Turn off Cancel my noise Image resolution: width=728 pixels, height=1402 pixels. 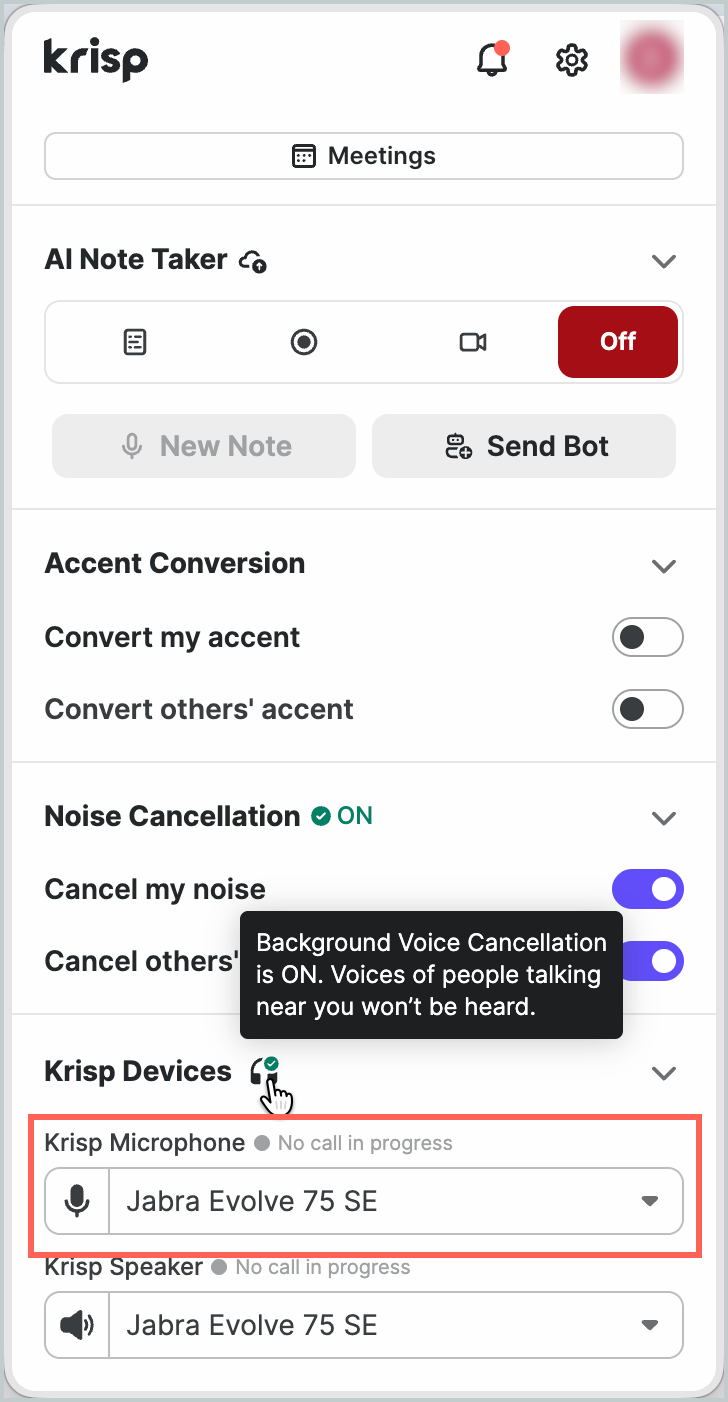click(648, 889)
